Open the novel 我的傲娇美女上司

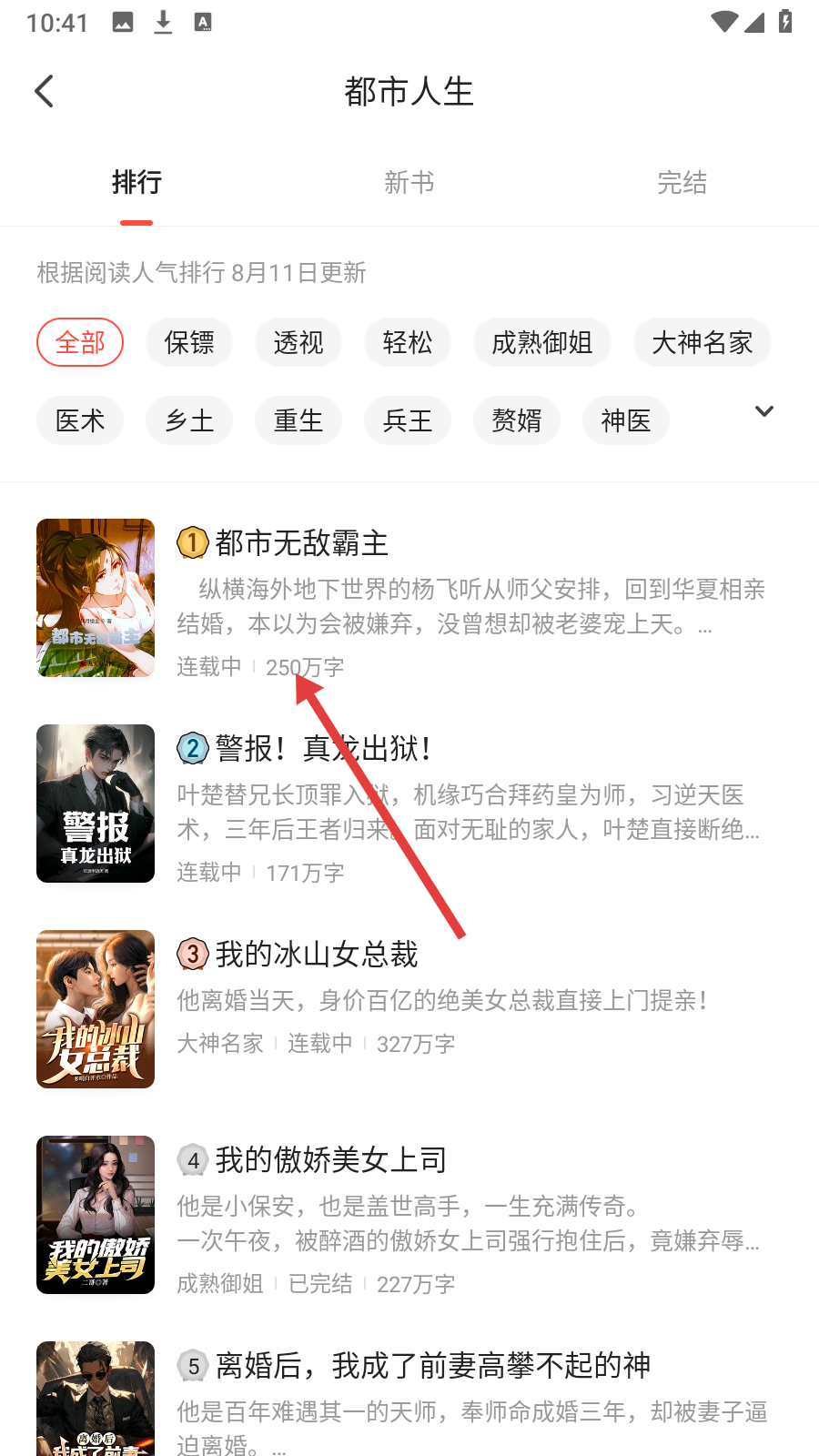[x=409, y=1215]
